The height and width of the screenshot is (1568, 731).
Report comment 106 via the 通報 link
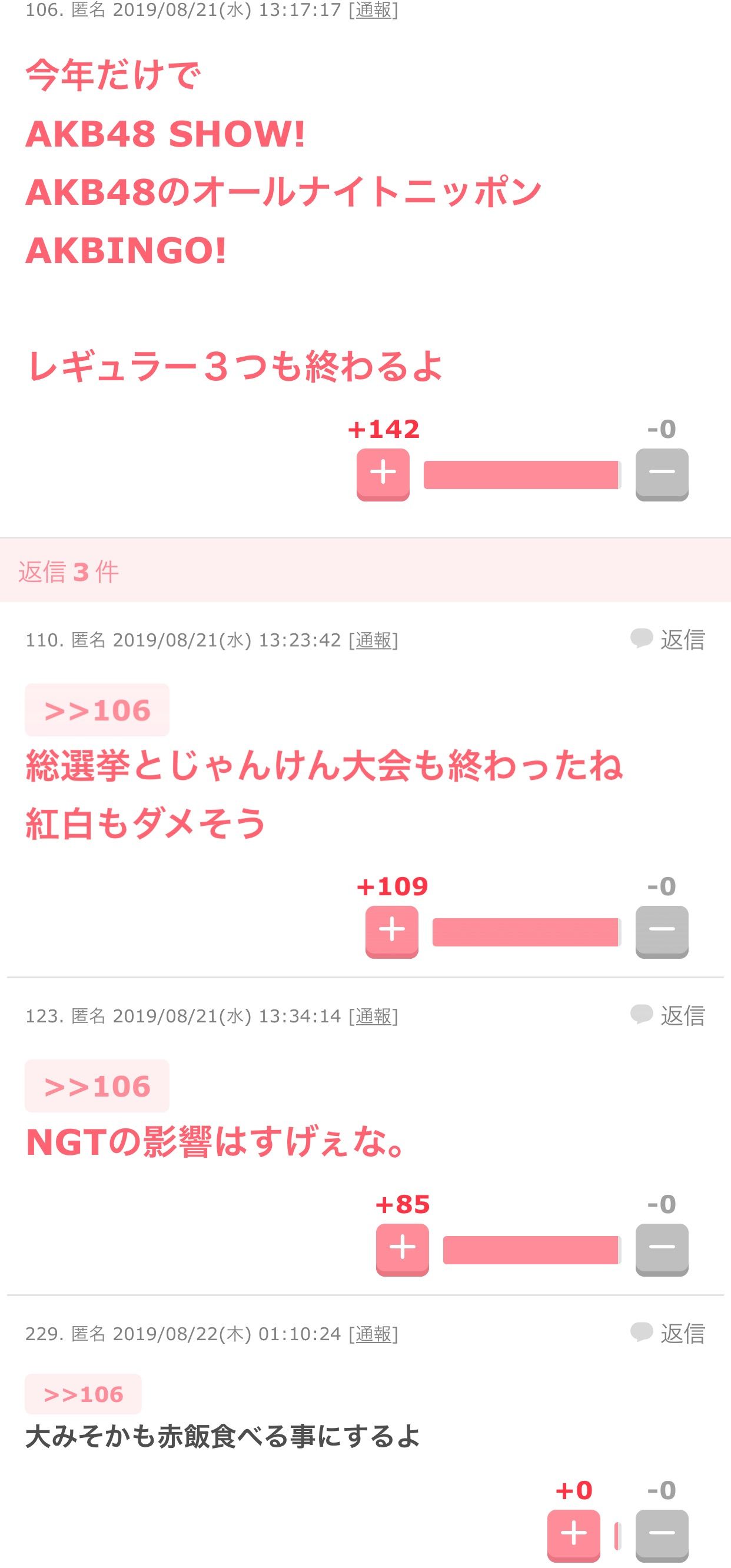point(372,11)
